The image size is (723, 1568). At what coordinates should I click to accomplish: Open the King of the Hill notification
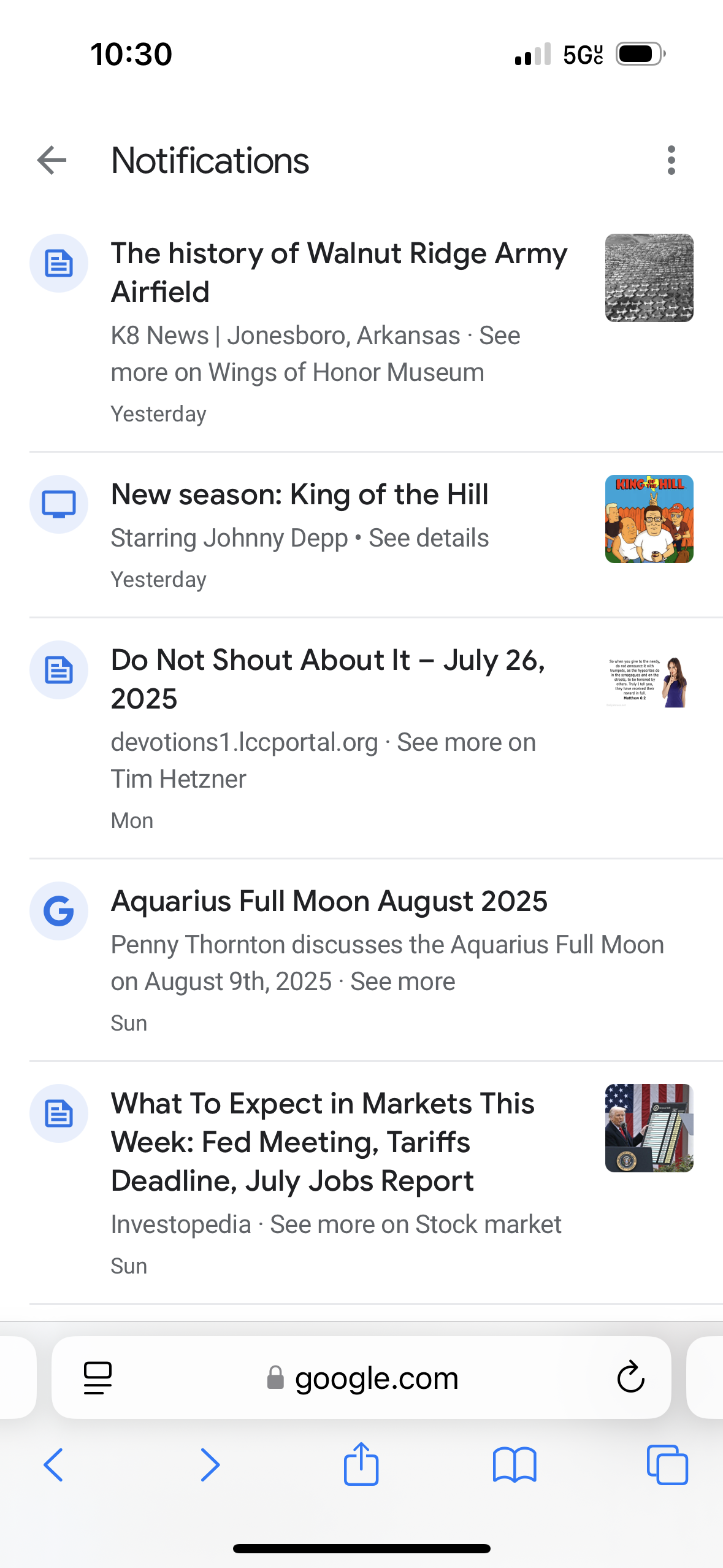361,536
